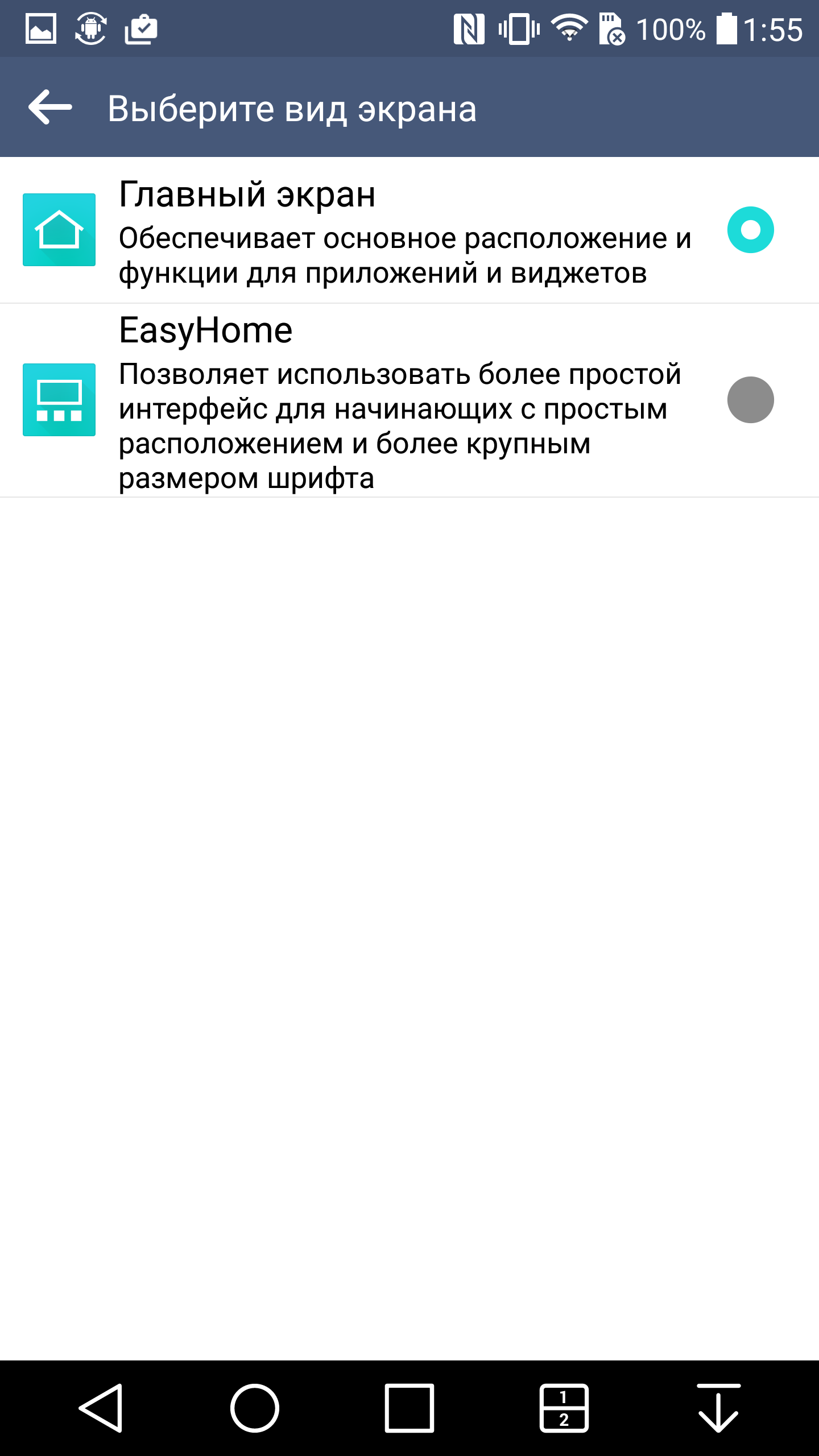Select the Главный экран radio button
The width and height of the screenshot is (819, 1456).
click(x=750, y=230)
